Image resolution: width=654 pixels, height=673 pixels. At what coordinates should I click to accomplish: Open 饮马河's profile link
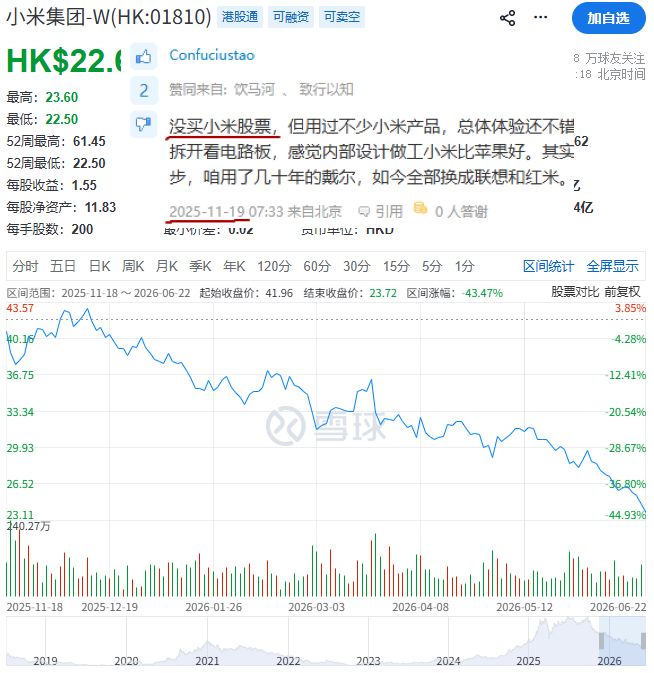click(x=254, y=89)
